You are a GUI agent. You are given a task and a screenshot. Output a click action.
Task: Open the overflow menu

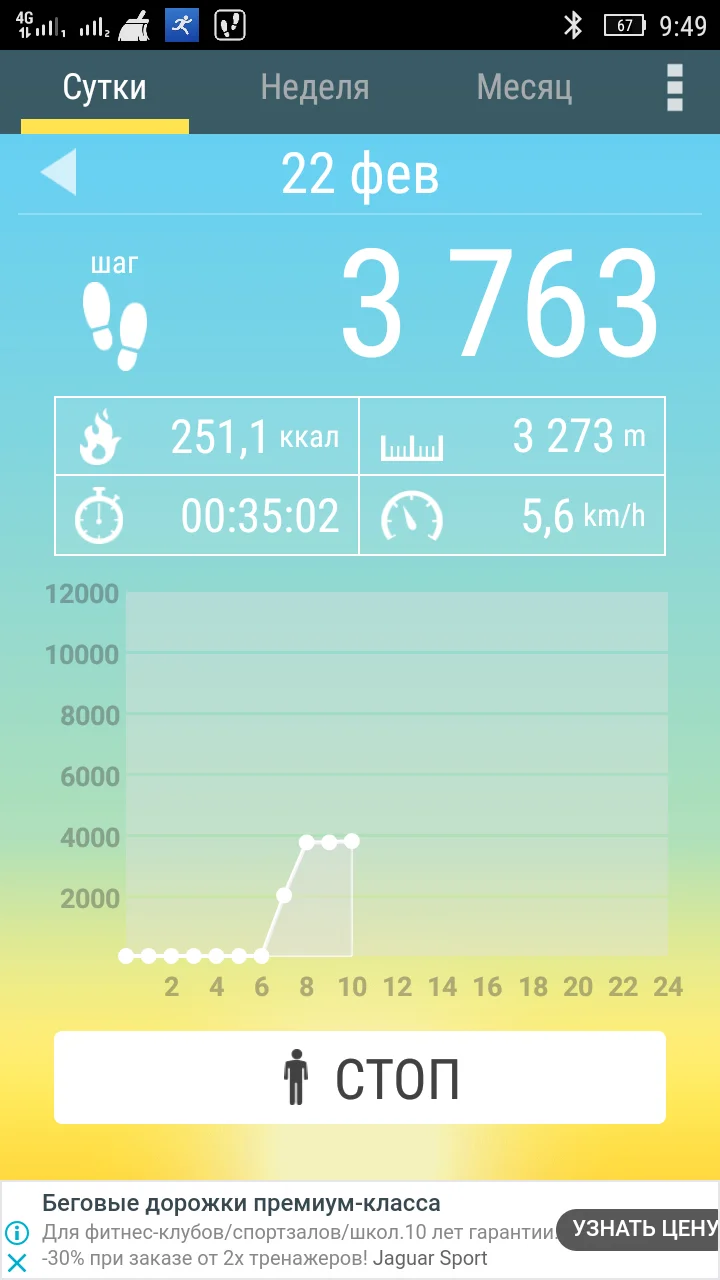point(675,88)
